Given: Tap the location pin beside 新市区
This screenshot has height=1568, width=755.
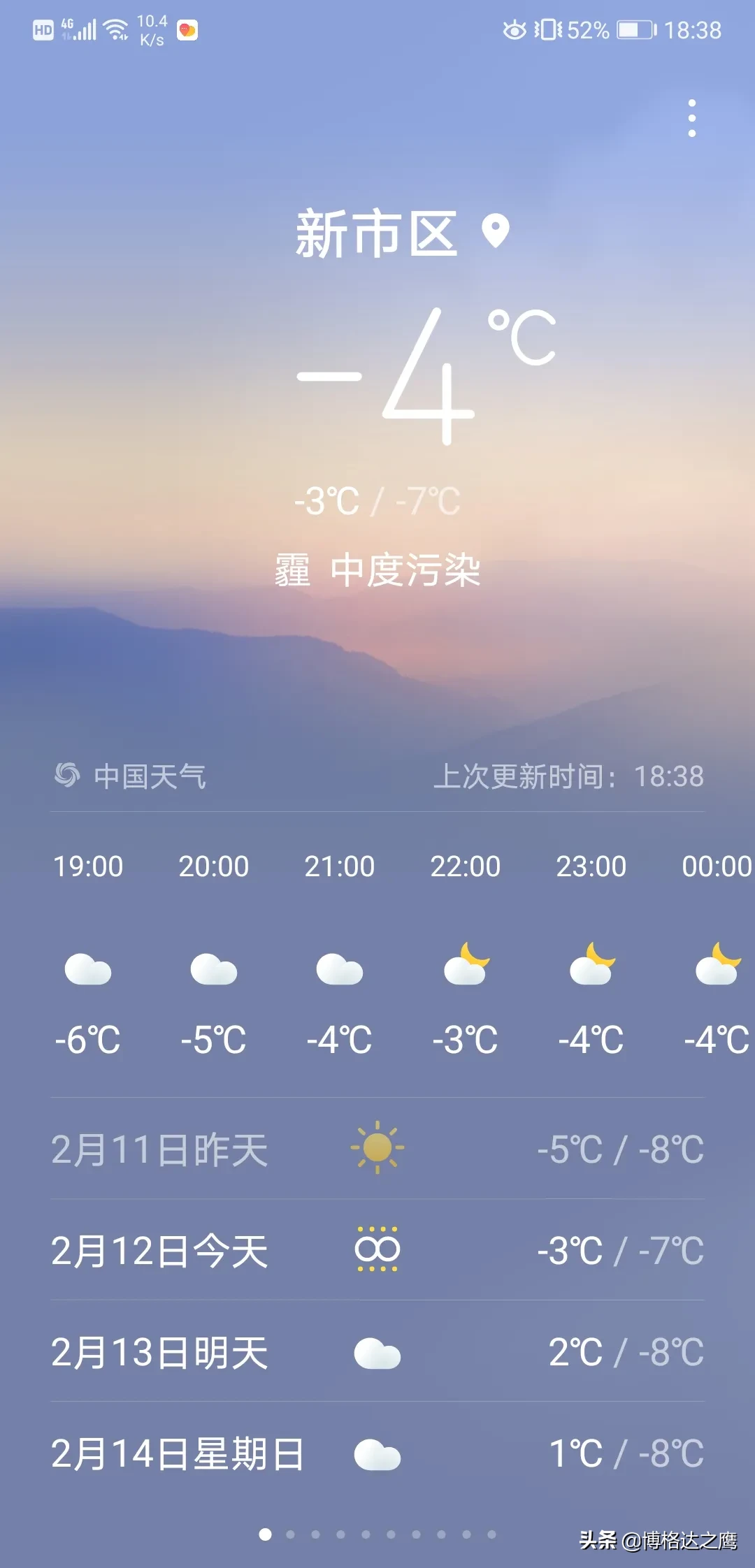Looking at the screenshot, I should (x=496, y=231).
